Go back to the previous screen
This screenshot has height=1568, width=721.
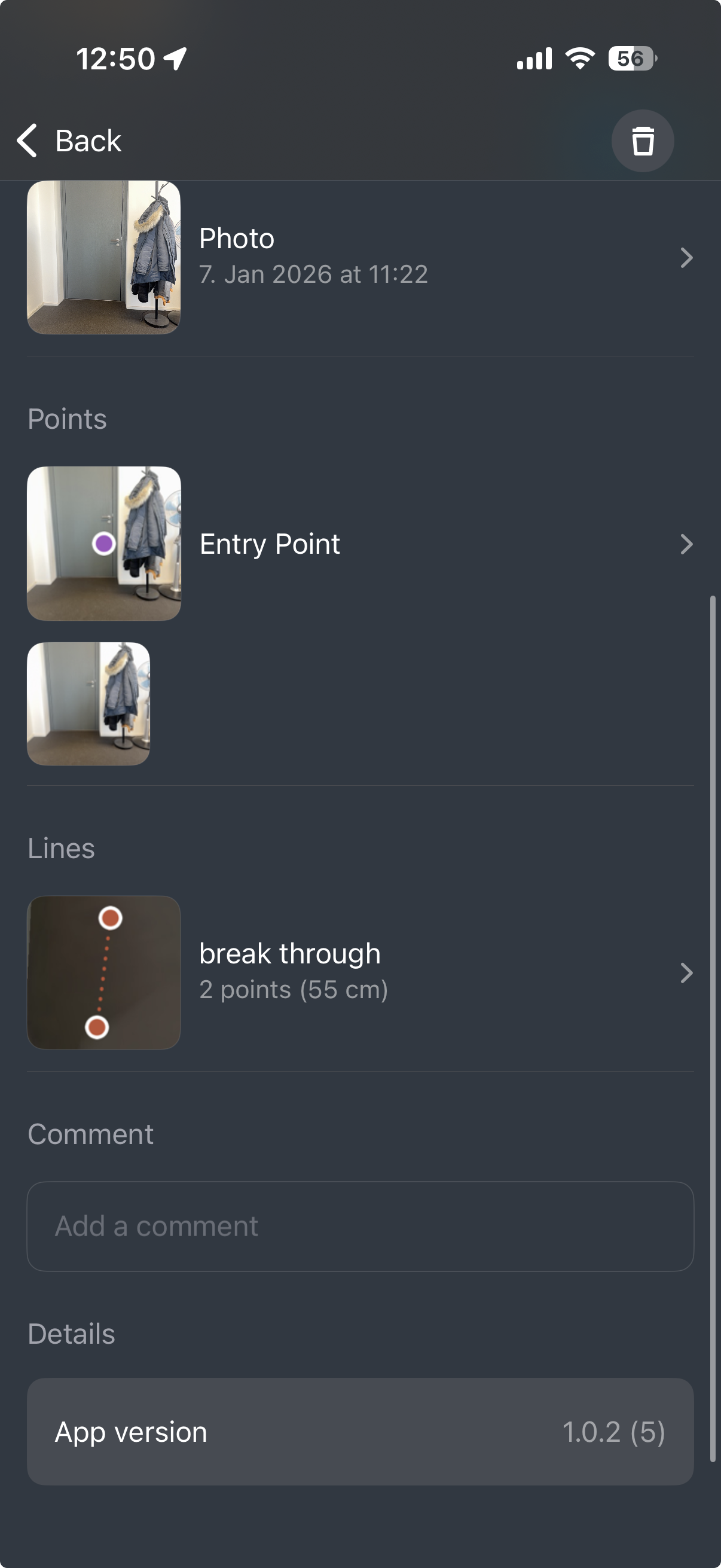[69, 141]
